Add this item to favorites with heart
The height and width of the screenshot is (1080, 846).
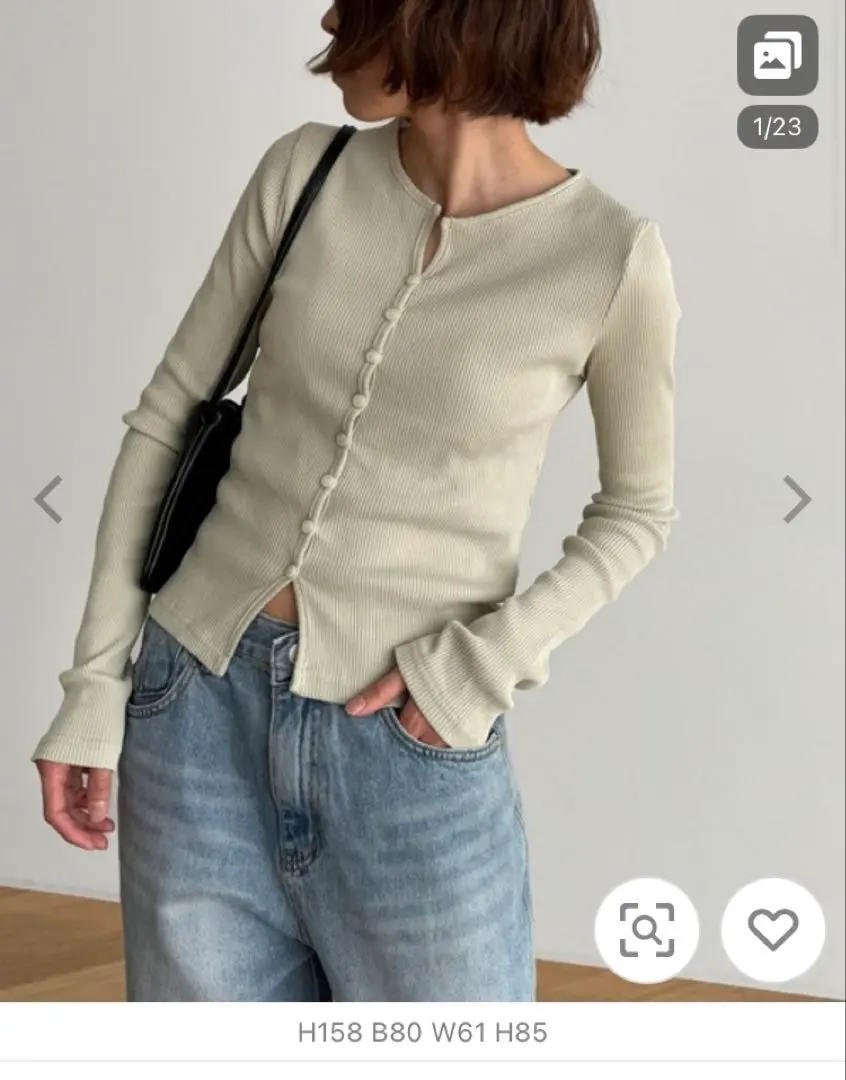(x=773, y=930)
